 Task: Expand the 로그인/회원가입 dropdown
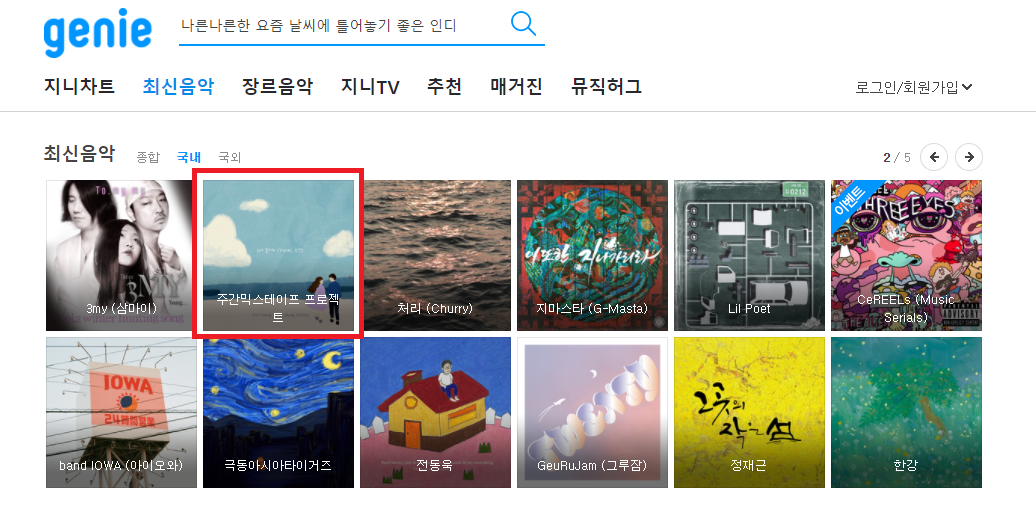[914, 87]
